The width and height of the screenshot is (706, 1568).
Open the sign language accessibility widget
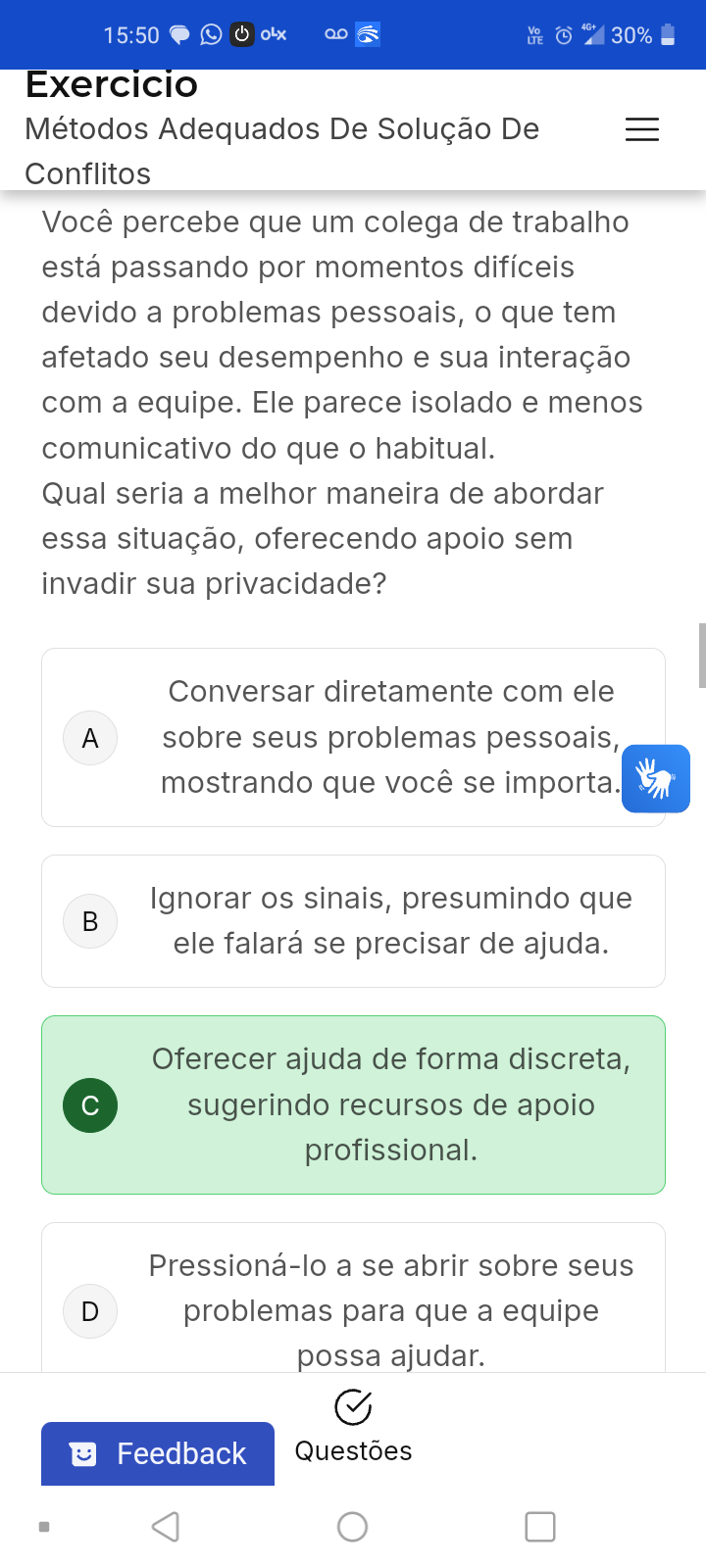pos(656,779)
